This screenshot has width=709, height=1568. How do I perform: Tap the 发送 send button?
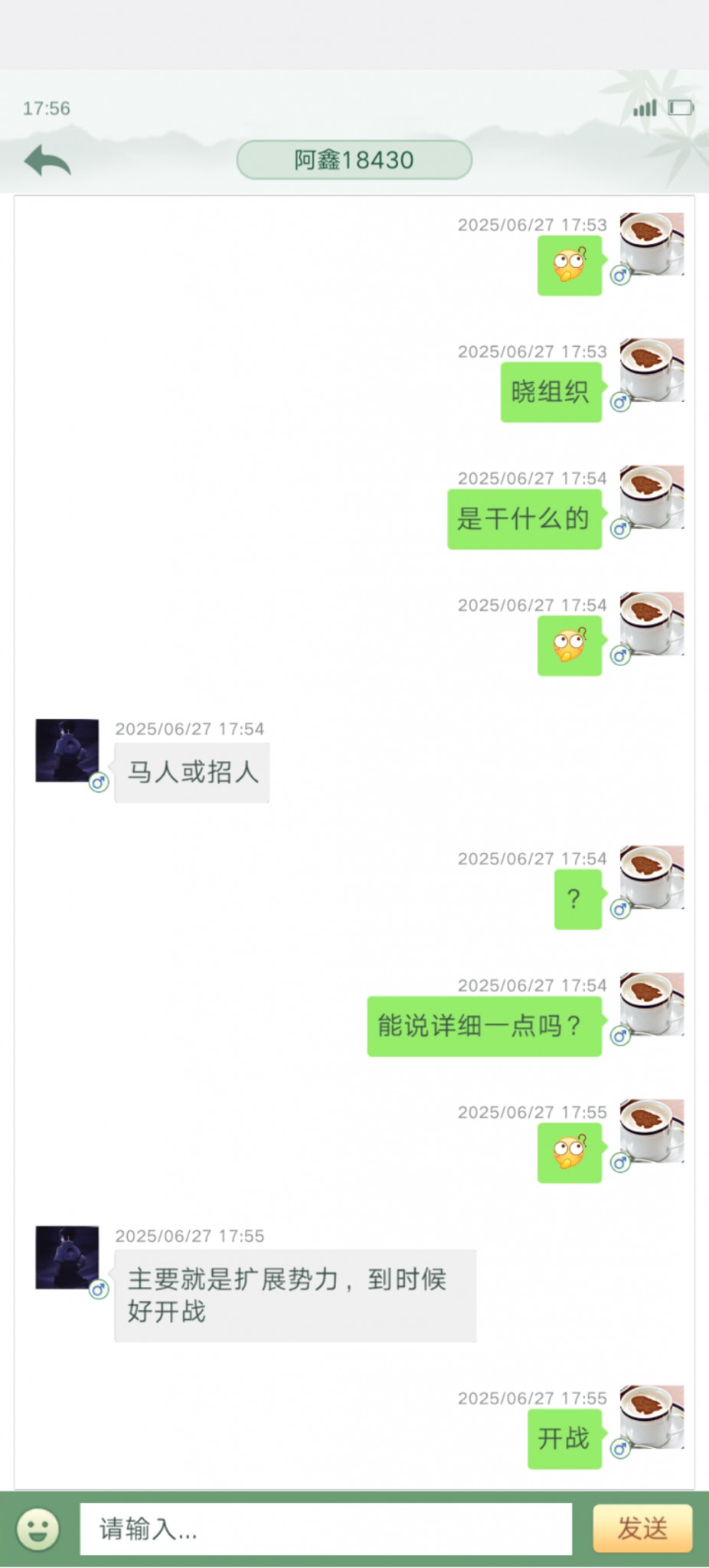pos(642,1528)
